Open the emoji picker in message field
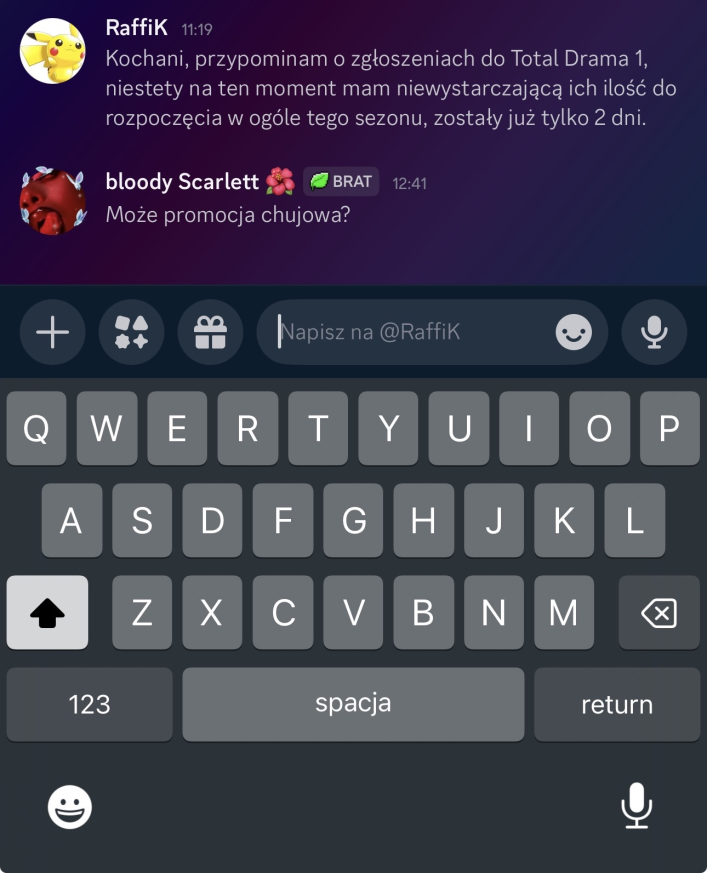This screenshot has width=707, height=873. pyautogui.click(x=574, y=332)
